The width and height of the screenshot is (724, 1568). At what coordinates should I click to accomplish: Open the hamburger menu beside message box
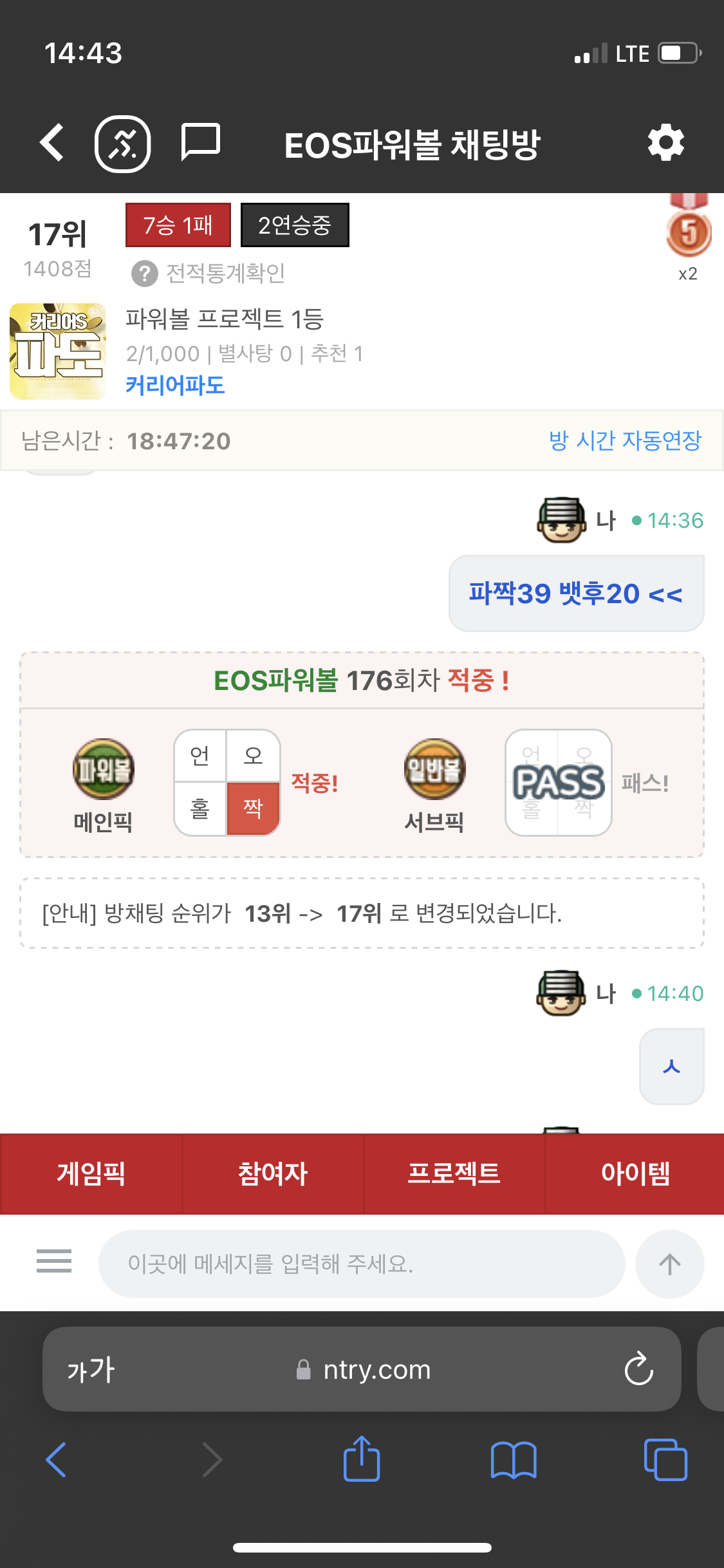[x=54, y=1261]
